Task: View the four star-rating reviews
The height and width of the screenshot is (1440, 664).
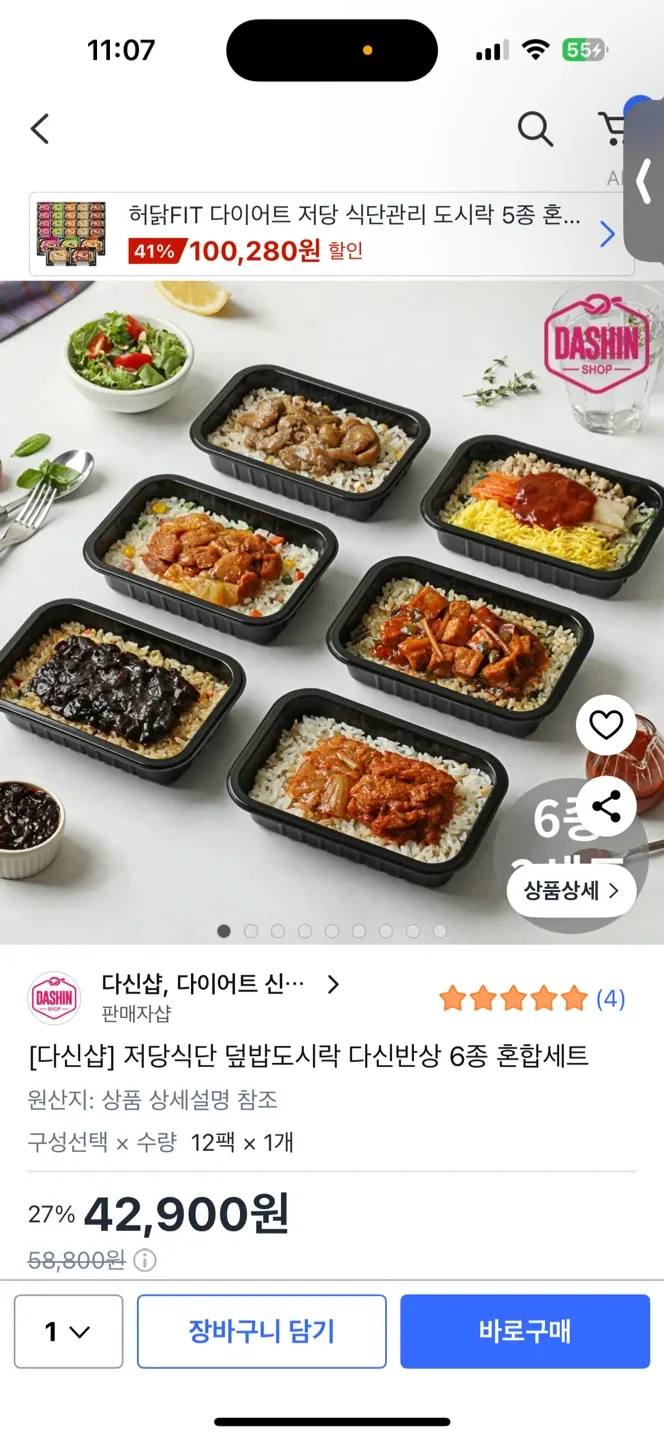Action: [531, 998]
